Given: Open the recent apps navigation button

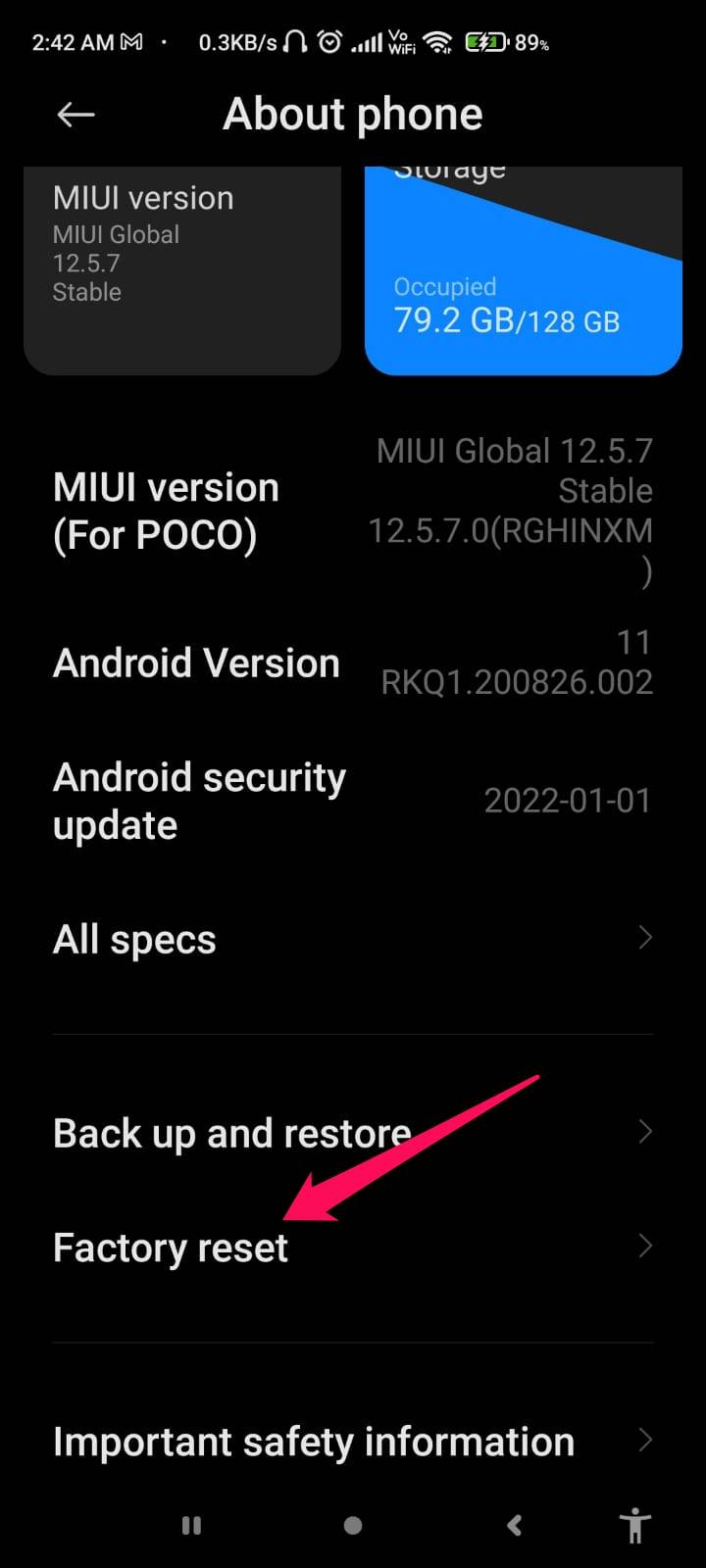Looking at the screenshot, I should tap(191, 1525).
